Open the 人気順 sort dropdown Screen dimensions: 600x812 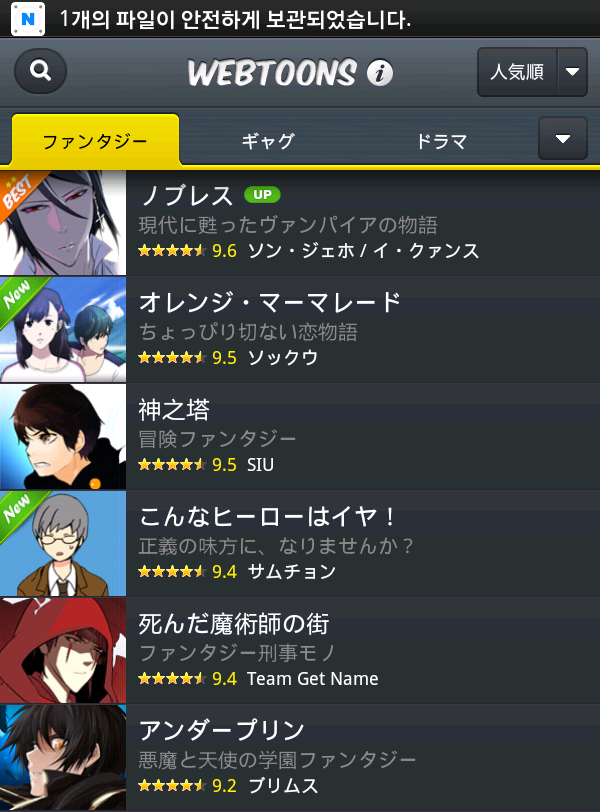coord(531,72)
